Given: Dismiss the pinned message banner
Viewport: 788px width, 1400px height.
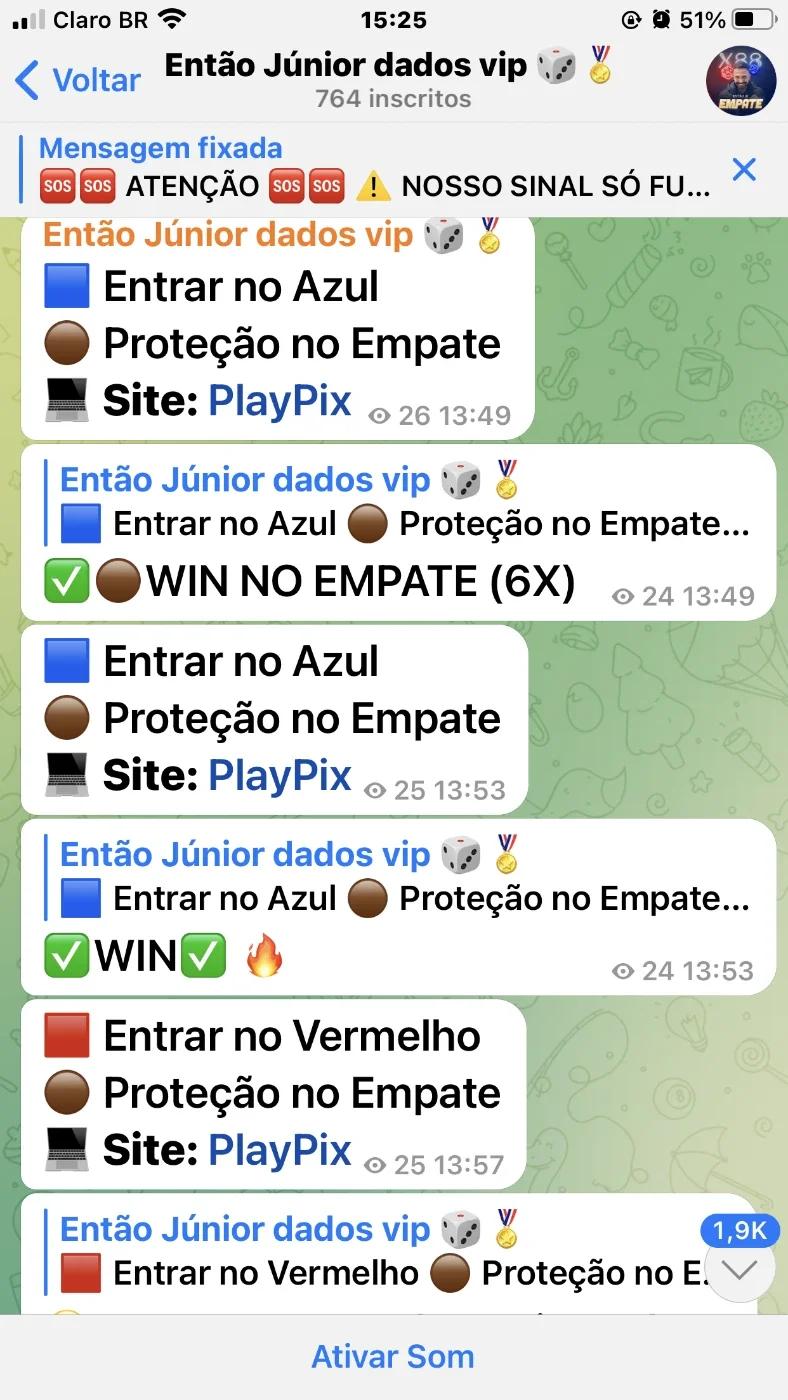Looking at the screenshot, I should pyautogui.click(x=744, y=169).
